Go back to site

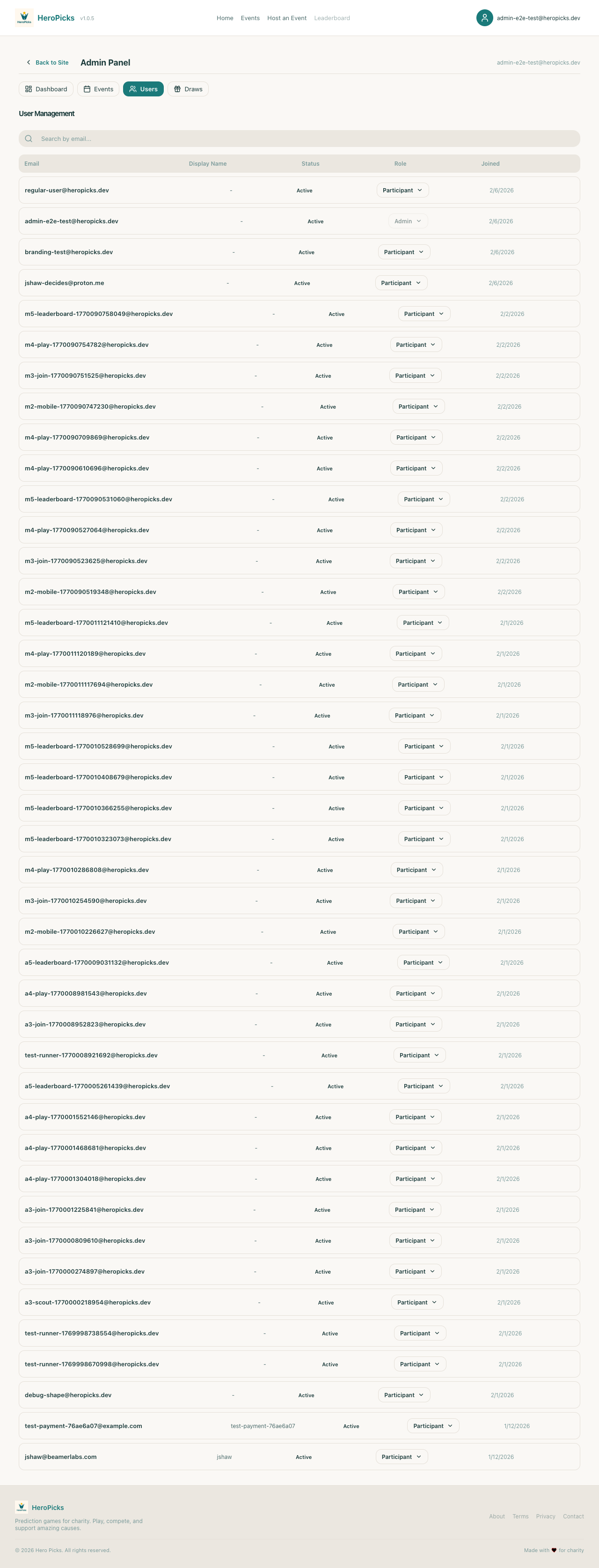pos(47,63)
